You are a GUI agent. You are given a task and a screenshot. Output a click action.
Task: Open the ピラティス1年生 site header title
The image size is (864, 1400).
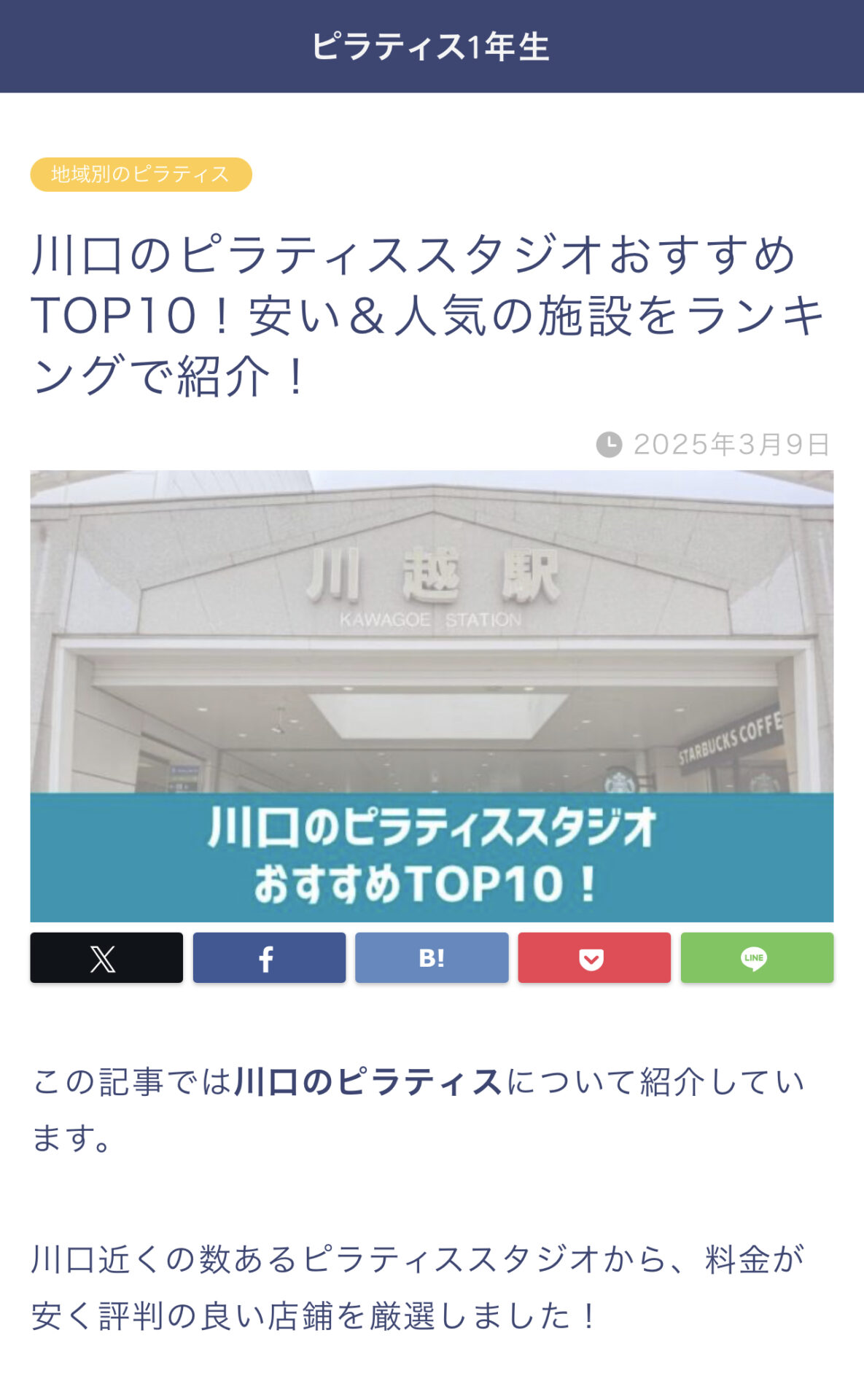[x=431, y=47]
